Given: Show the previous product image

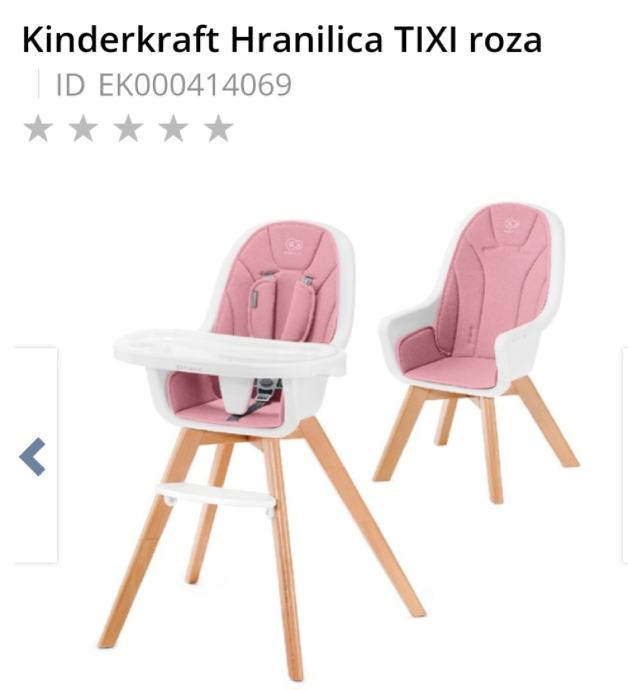Looking at the screenshot, I should pos(33,457).
